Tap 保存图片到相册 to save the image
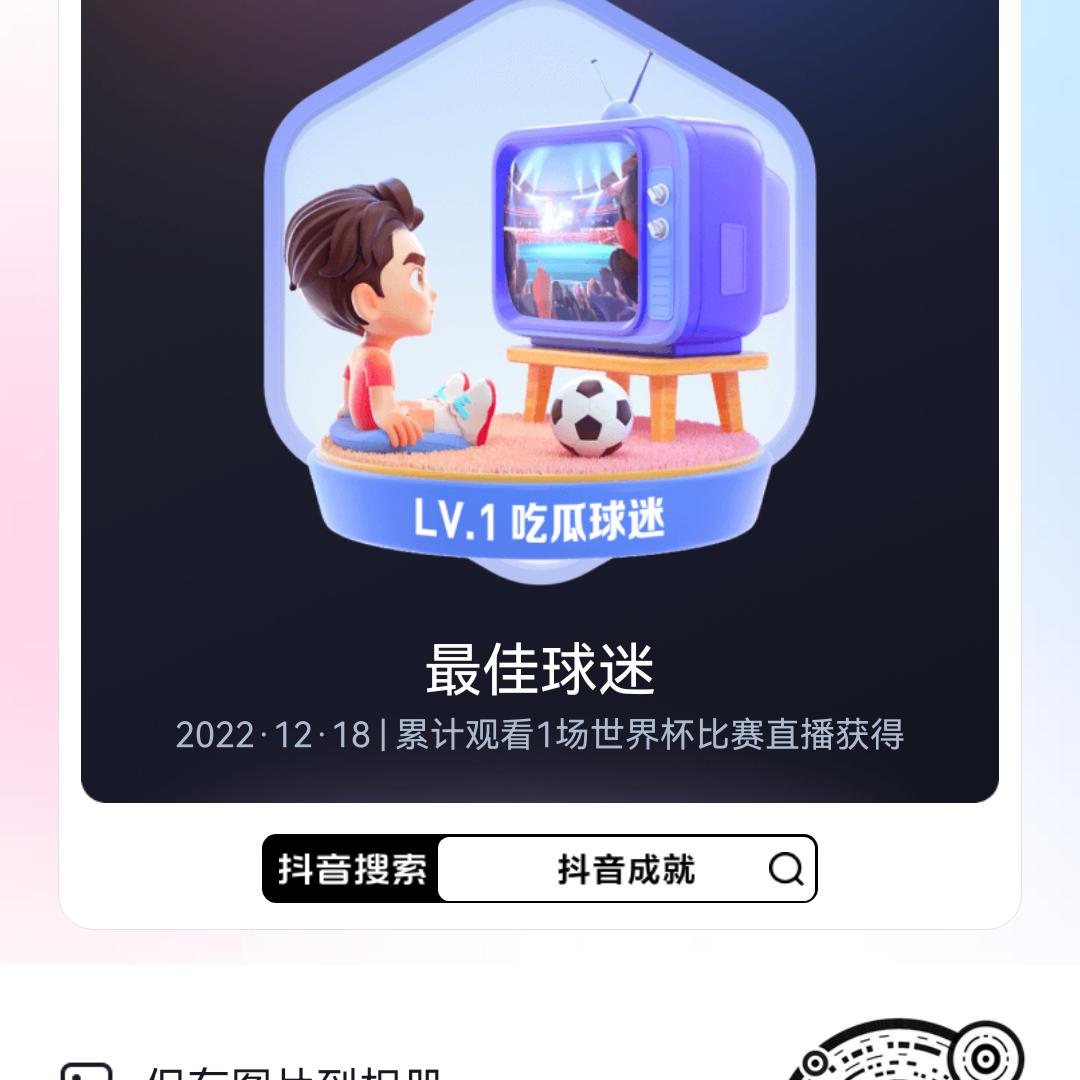Image resolution: width=1080 pixels, height=1080 pixels. coord(290,1070)
